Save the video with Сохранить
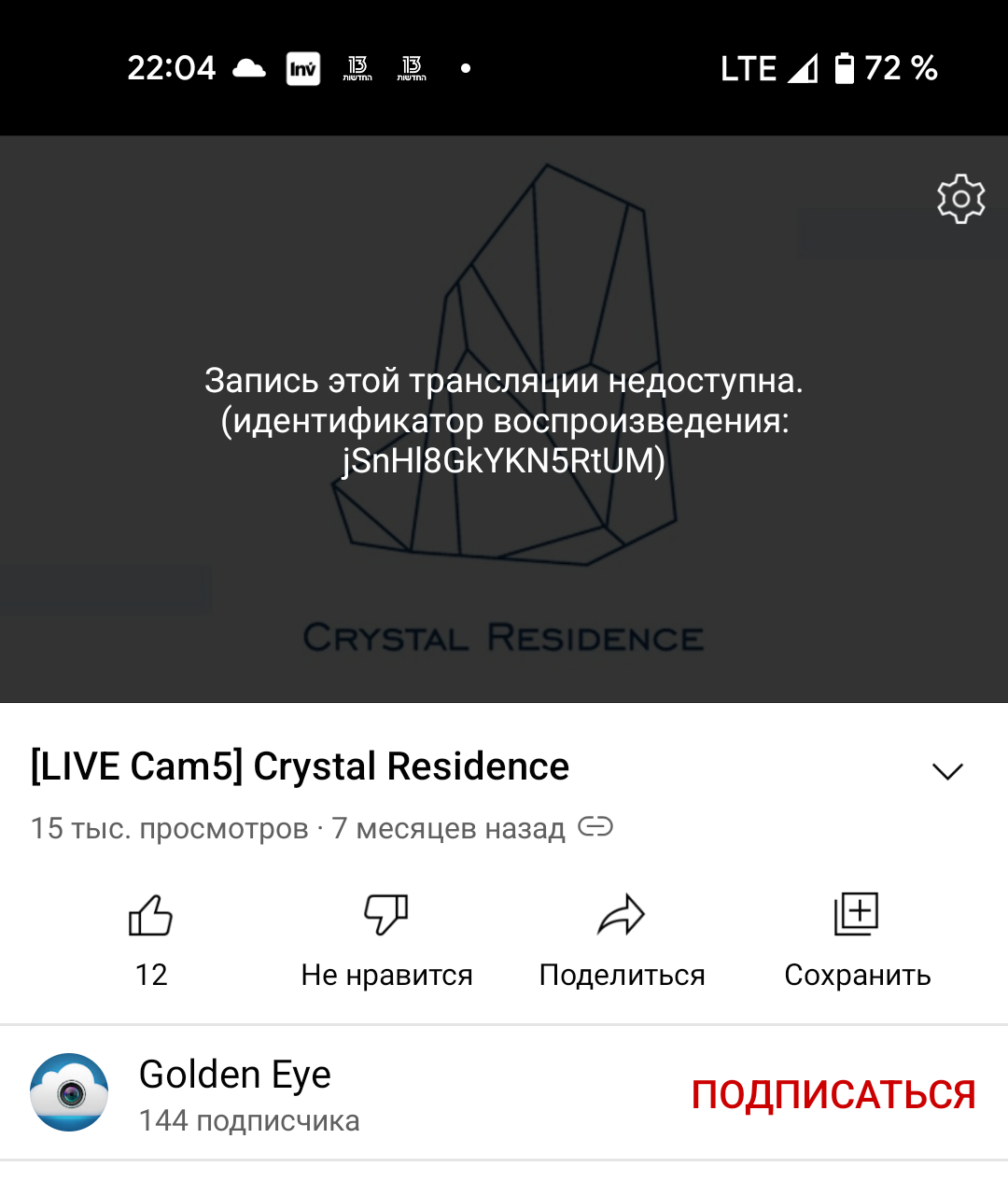 [x=857, y=938]
